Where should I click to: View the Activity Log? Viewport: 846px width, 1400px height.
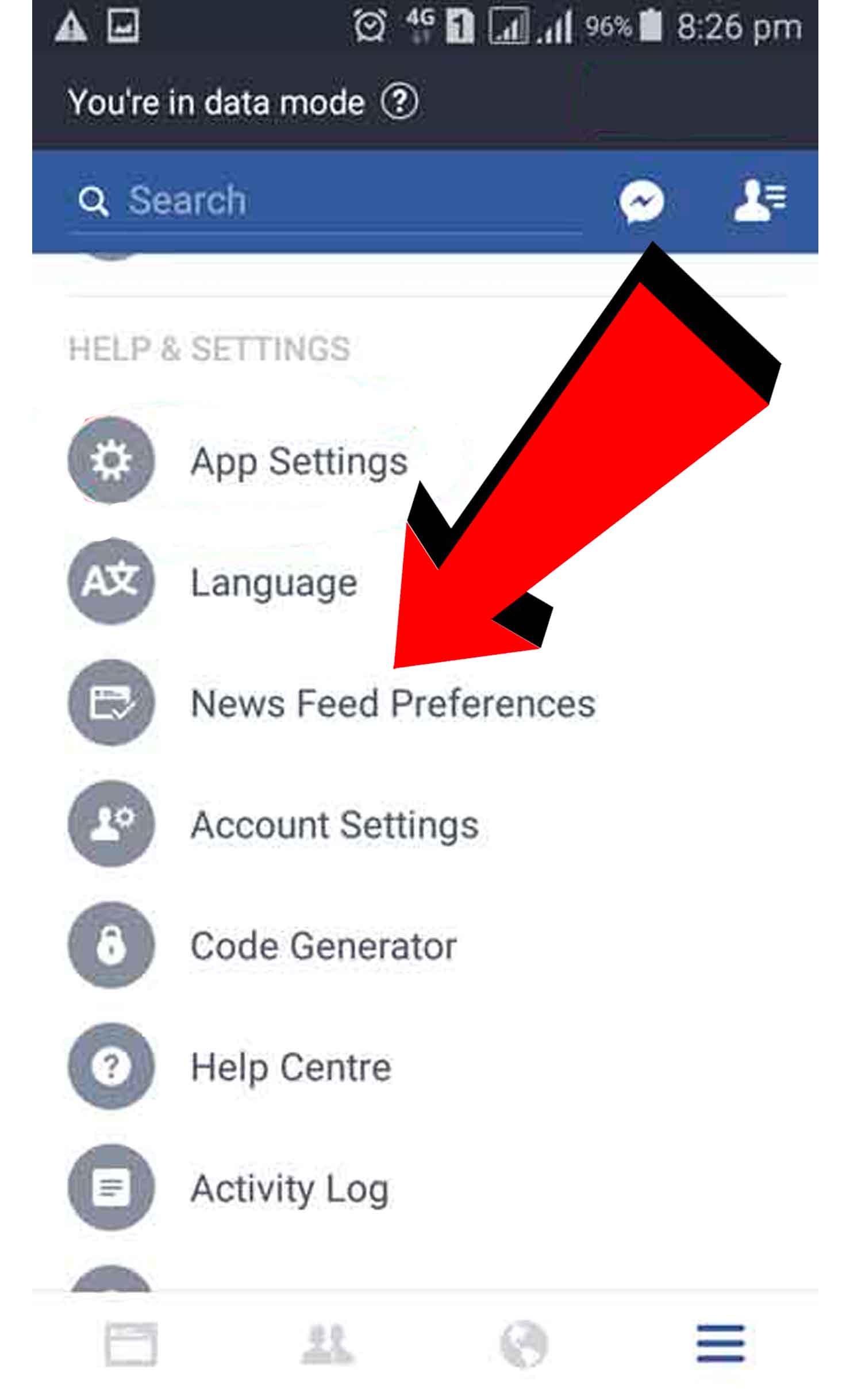[x=290, y=1189]
